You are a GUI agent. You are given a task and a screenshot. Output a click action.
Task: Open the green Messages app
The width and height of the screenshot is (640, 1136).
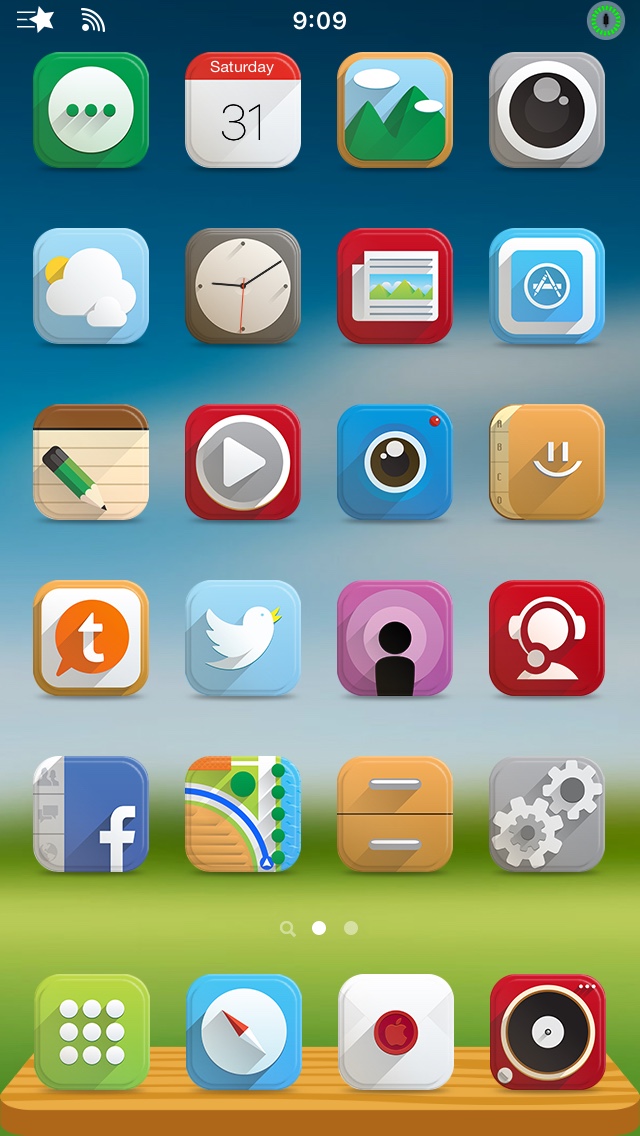coord(91,110)
